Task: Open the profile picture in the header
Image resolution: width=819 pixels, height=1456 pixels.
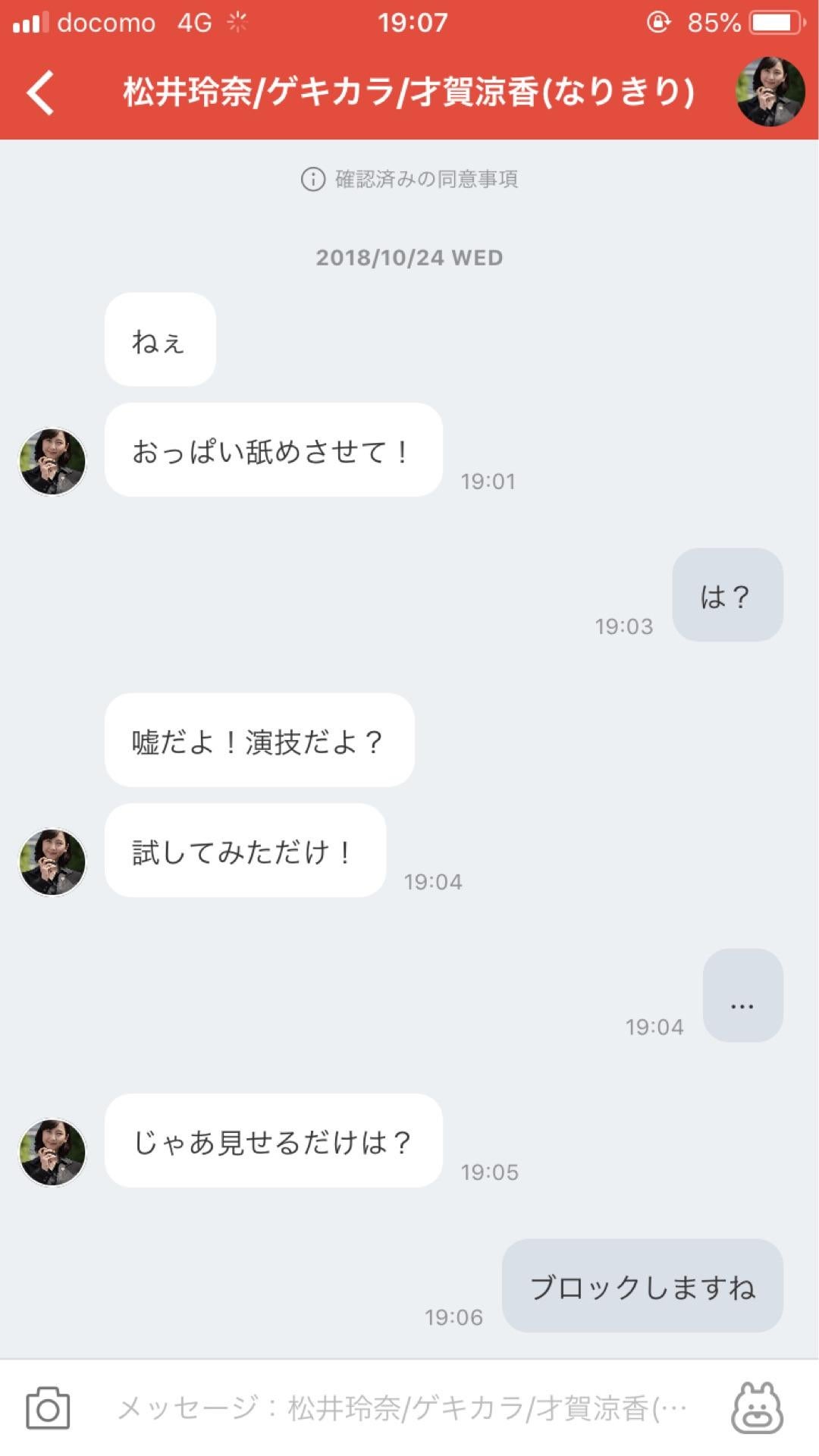Action: coord(768,91)
